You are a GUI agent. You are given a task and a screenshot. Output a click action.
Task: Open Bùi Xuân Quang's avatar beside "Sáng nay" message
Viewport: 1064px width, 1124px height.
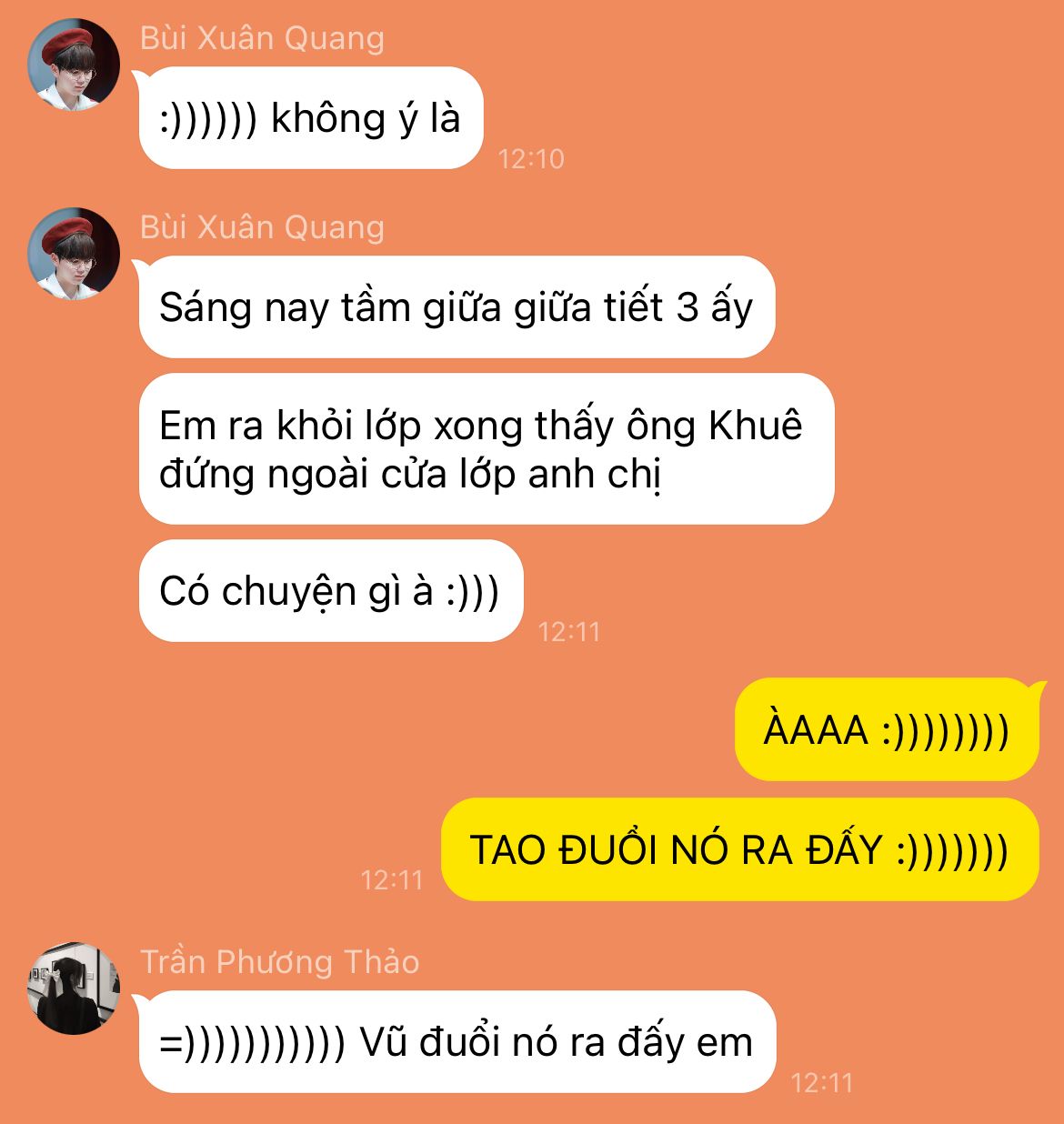(74, 254)
